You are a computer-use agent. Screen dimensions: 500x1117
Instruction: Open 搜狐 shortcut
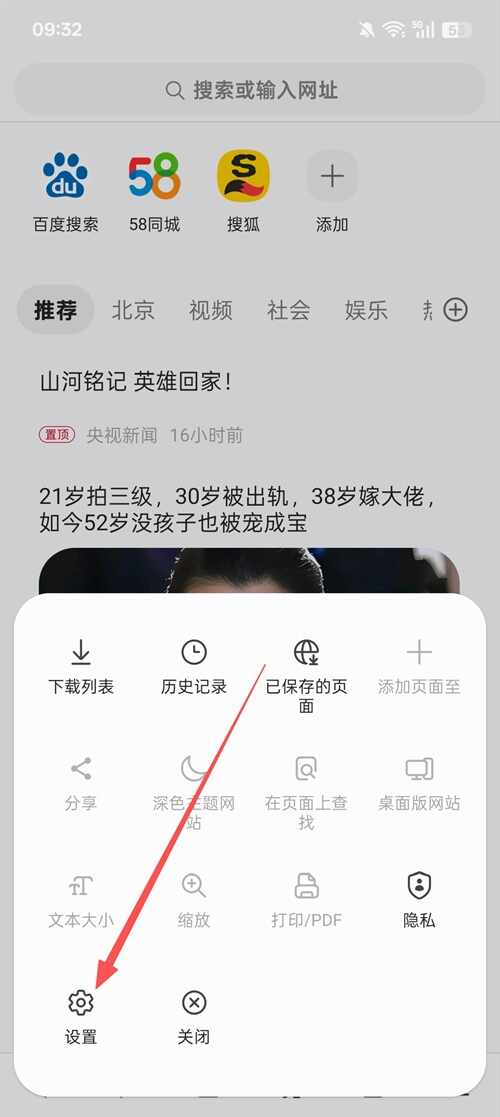(244, 192)
